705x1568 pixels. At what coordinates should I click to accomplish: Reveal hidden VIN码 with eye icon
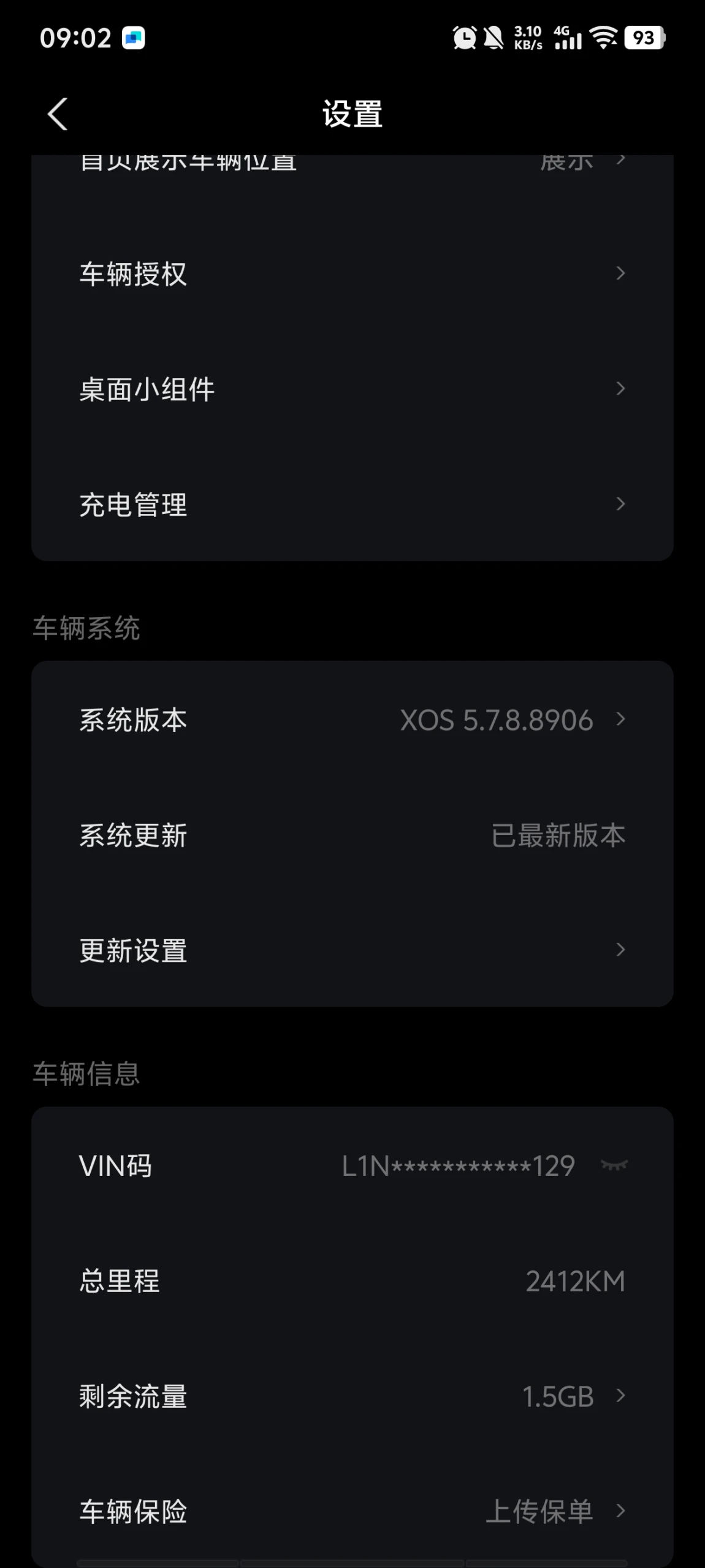coord(614,1164)
